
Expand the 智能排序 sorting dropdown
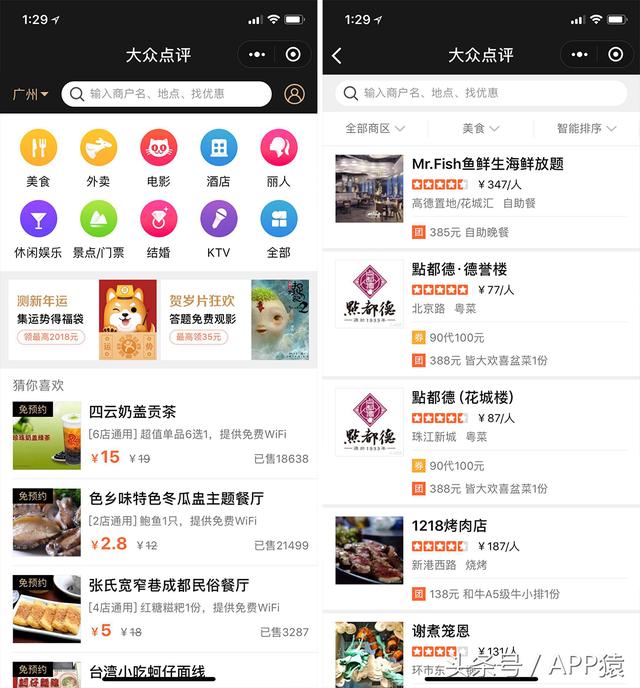click(586, 129)
